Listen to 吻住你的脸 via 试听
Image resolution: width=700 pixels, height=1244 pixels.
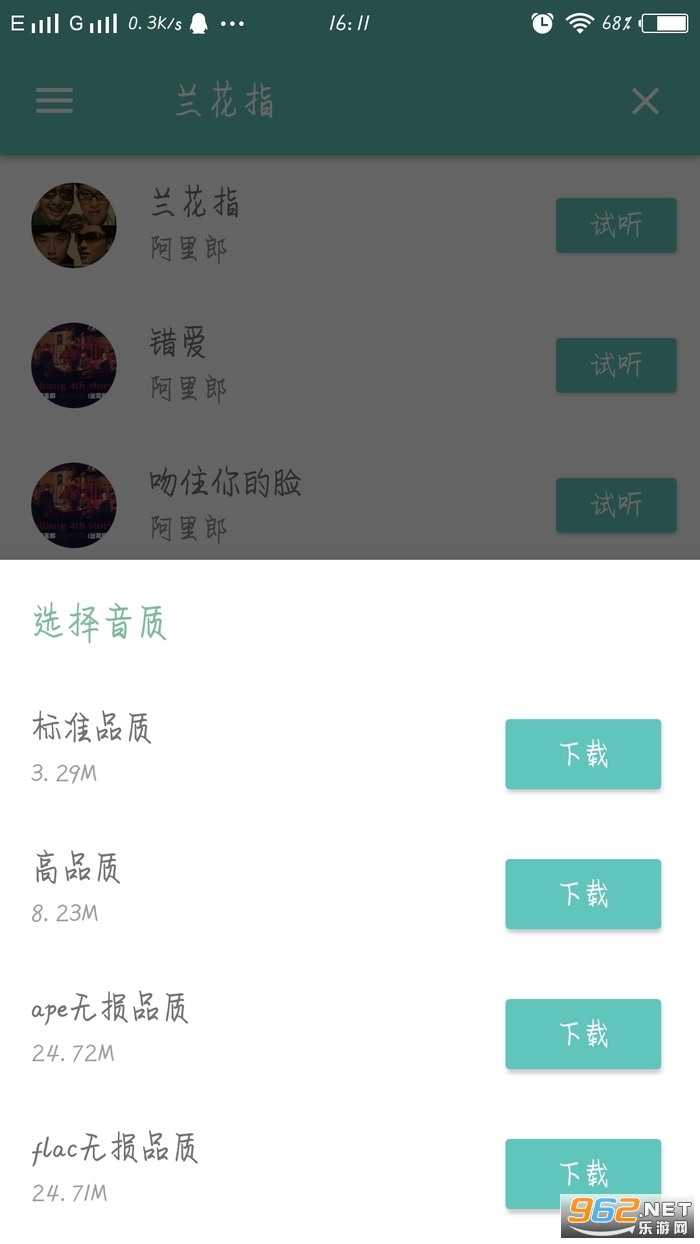coord(615,505)
